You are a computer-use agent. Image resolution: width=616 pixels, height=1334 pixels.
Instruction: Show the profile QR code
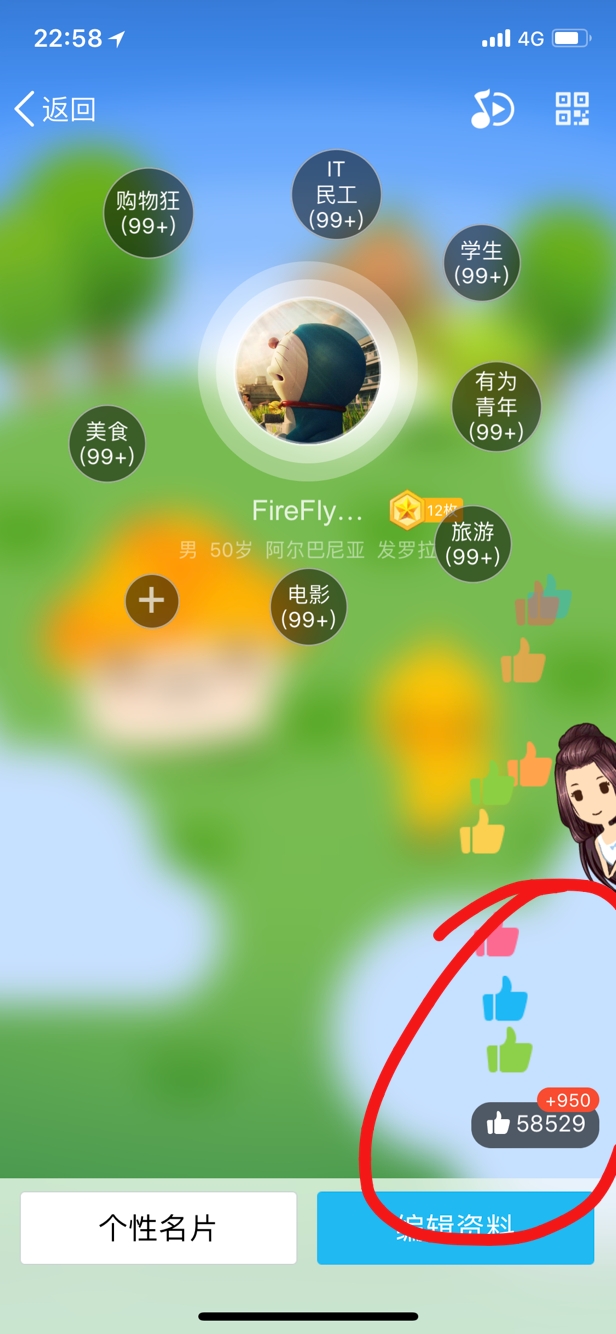coord(572,109)
